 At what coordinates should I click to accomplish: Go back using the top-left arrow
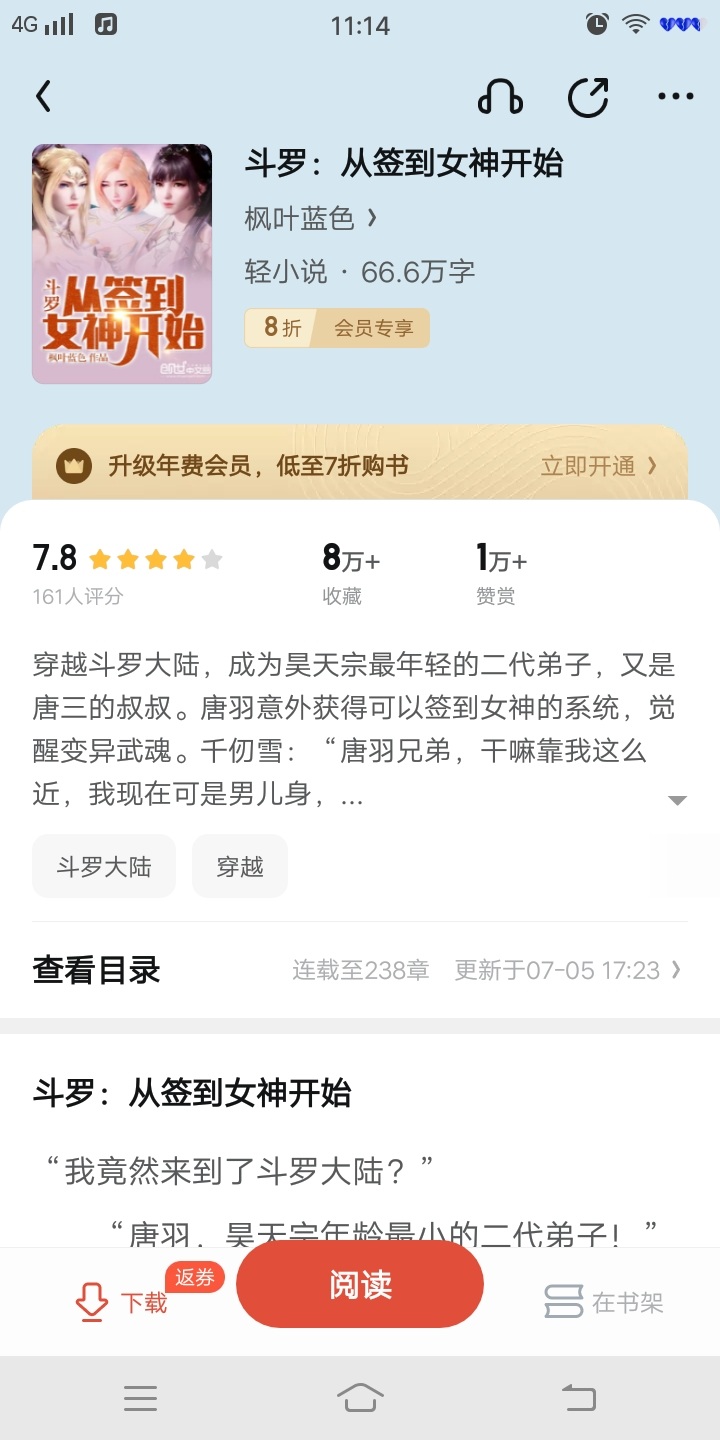coord(43,97)
